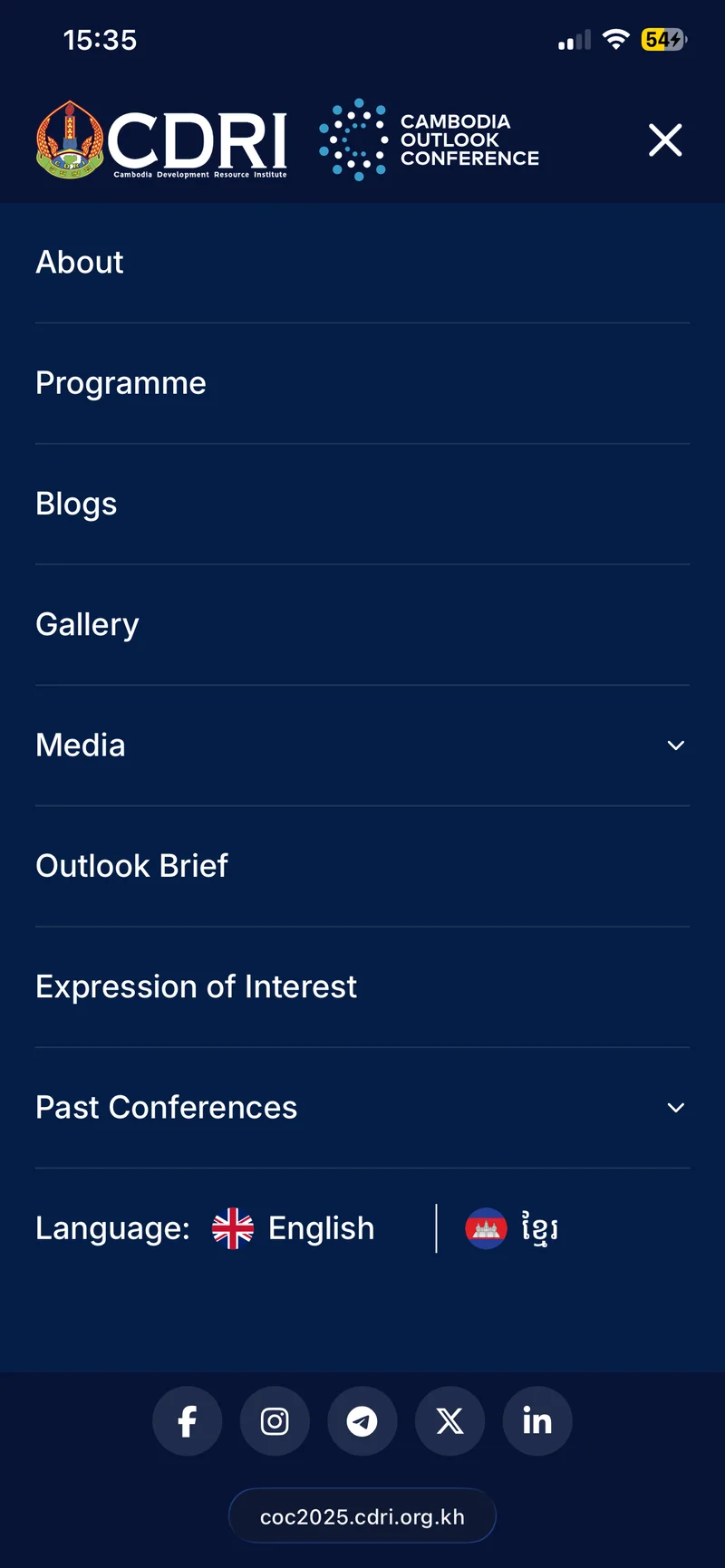Select English as the language
Viewport: 725px width, 1568px height.
pyautogui.click(x=294, y=1228)
